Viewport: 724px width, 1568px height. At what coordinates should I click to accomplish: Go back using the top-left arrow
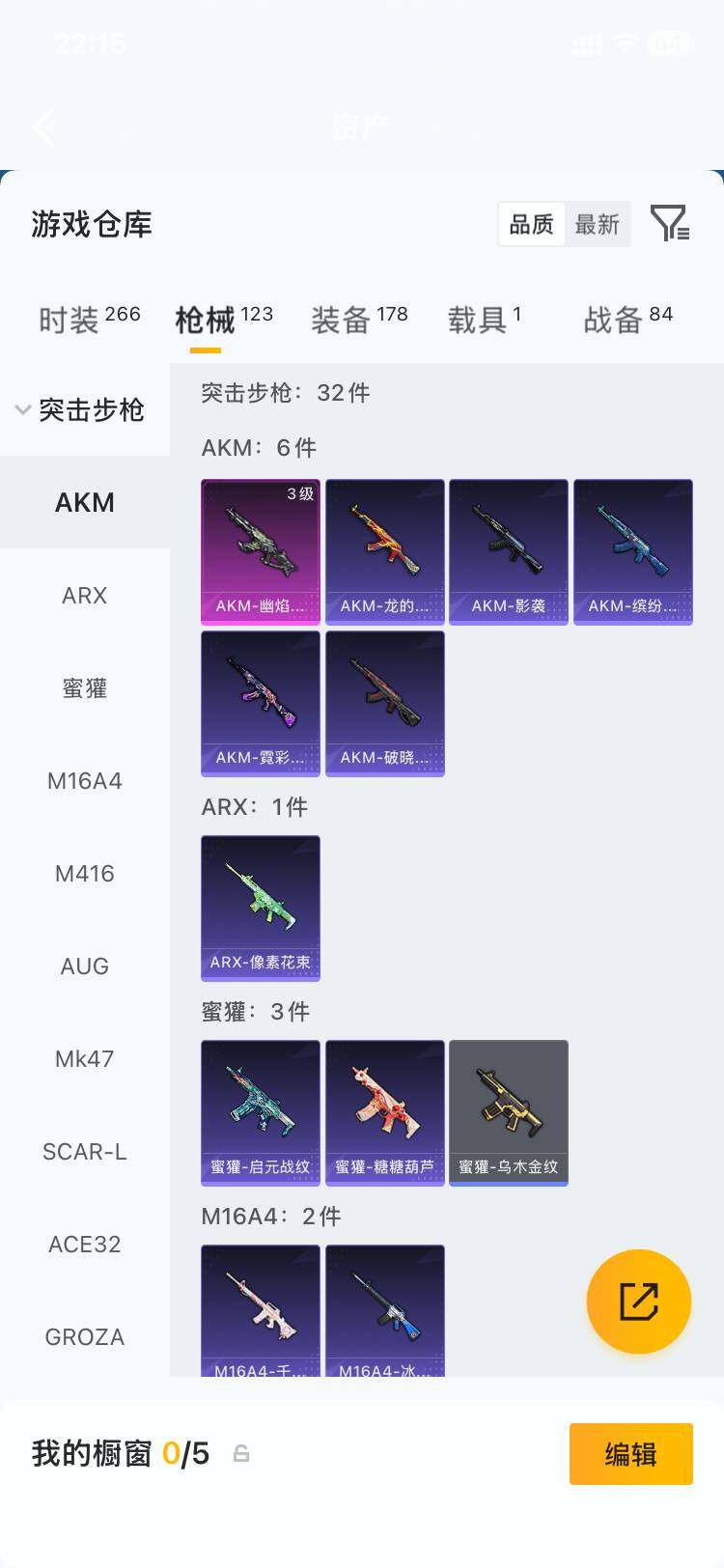pos(43,126)
